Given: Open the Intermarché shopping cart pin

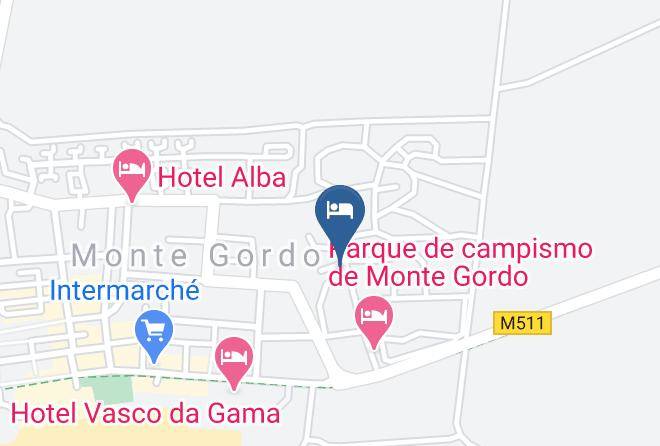Looking at the screenshot, I should [154, 333].
